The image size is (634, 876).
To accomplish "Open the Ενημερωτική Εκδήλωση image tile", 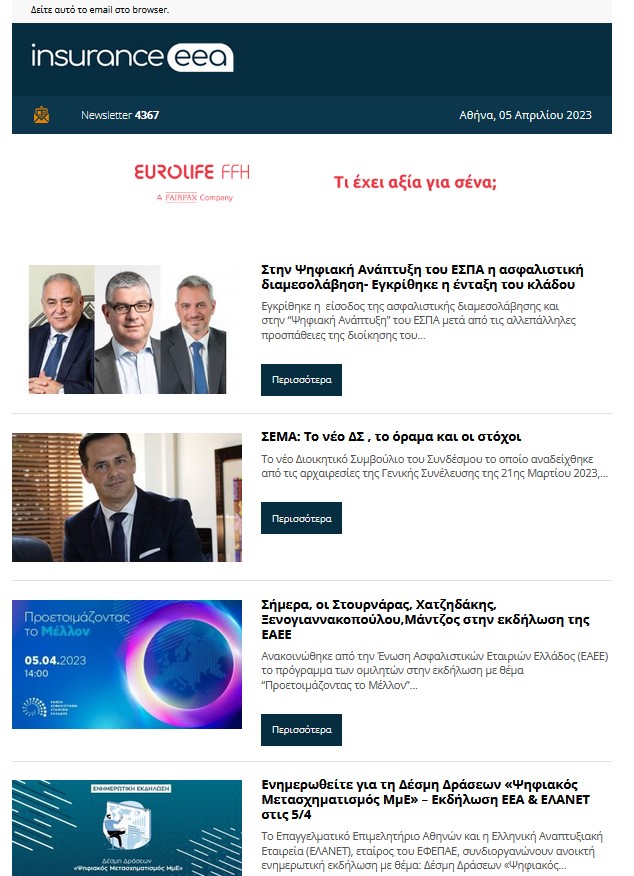I will coord(127,828).
